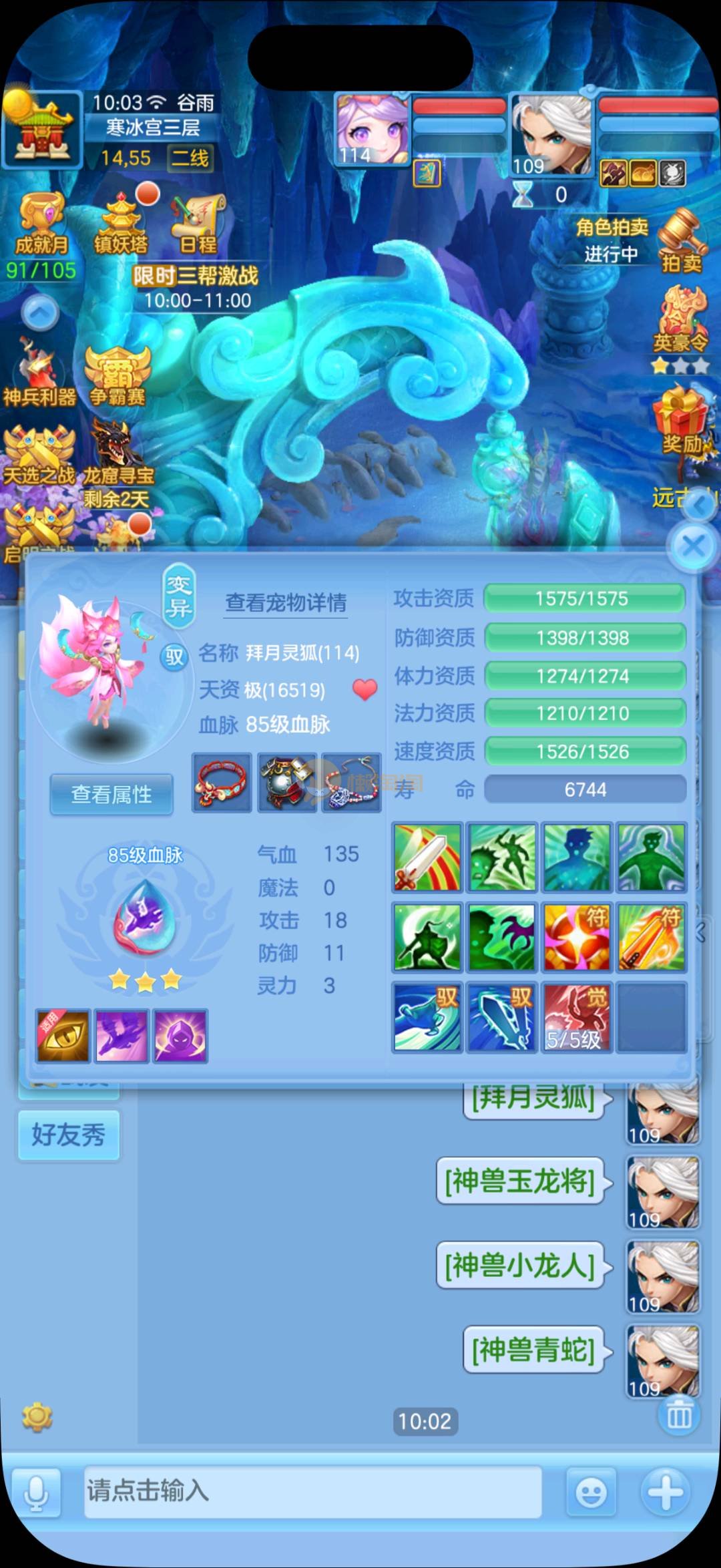
Task: Open the 日程 schedule scroll
Action: pos(198,224)
